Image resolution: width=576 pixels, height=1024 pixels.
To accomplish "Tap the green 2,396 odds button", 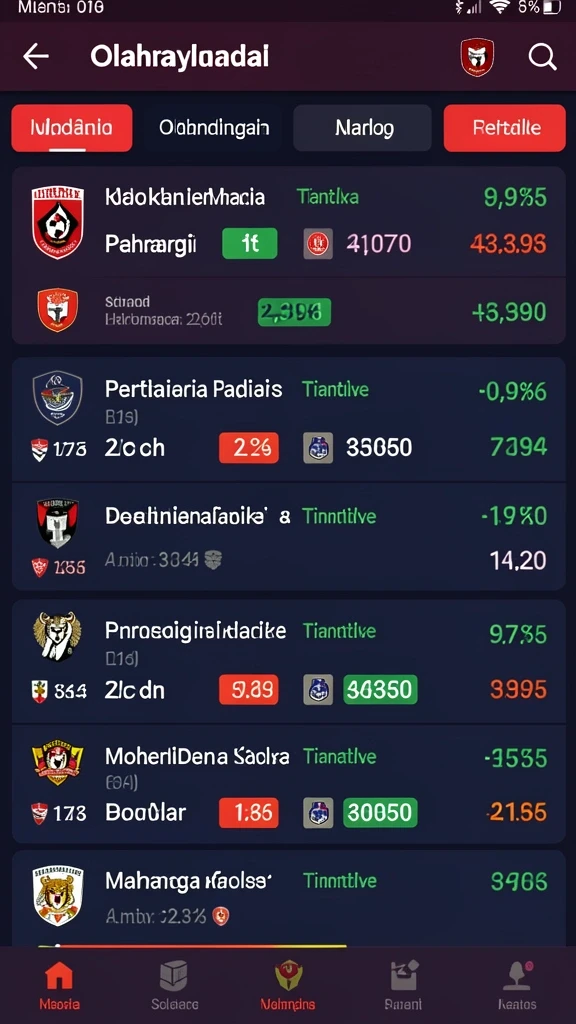I will 294,312.
